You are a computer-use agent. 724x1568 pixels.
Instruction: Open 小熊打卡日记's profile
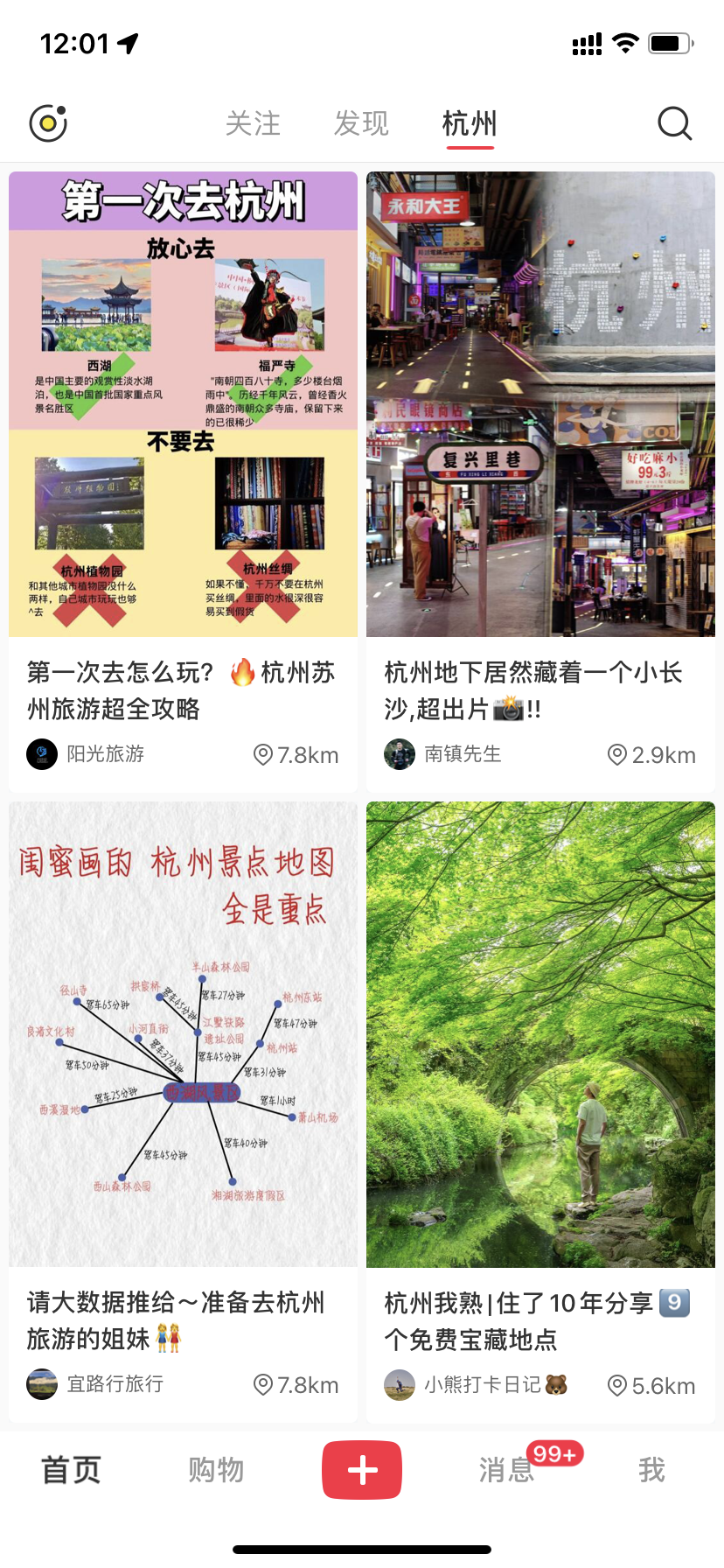click(x=400, y=1385)
